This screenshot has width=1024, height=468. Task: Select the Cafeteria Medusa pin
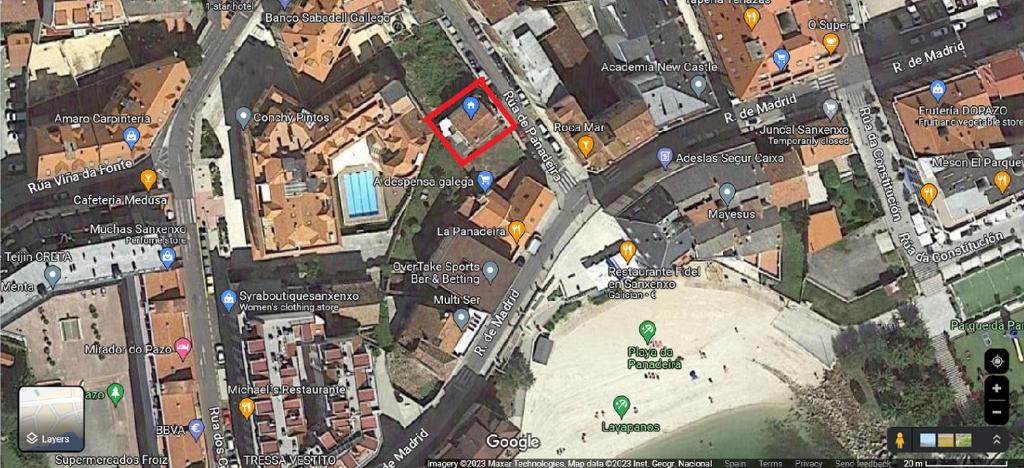coord(148,180)
